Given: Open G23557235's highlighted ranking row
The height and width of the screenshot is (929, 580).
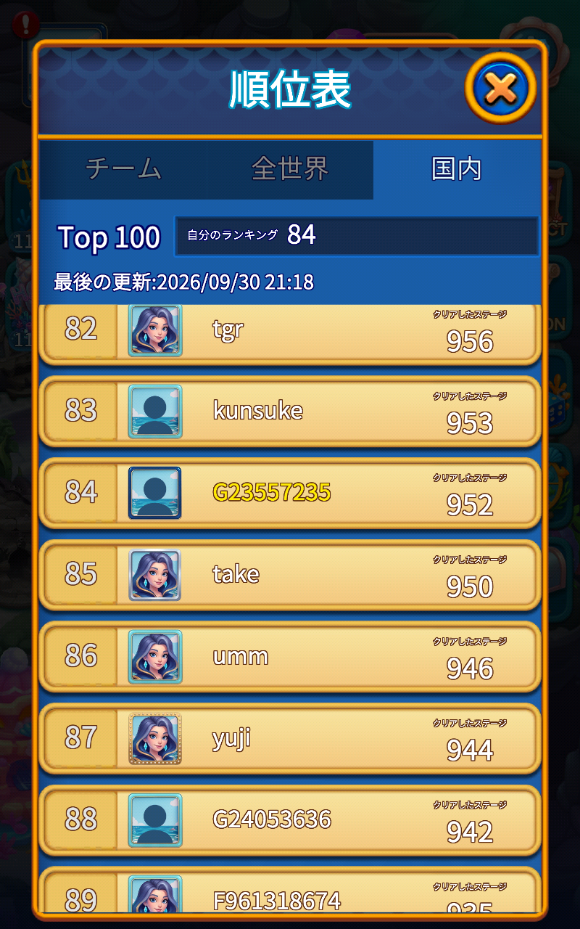Looking at the screenshot, I should (290, 492).
